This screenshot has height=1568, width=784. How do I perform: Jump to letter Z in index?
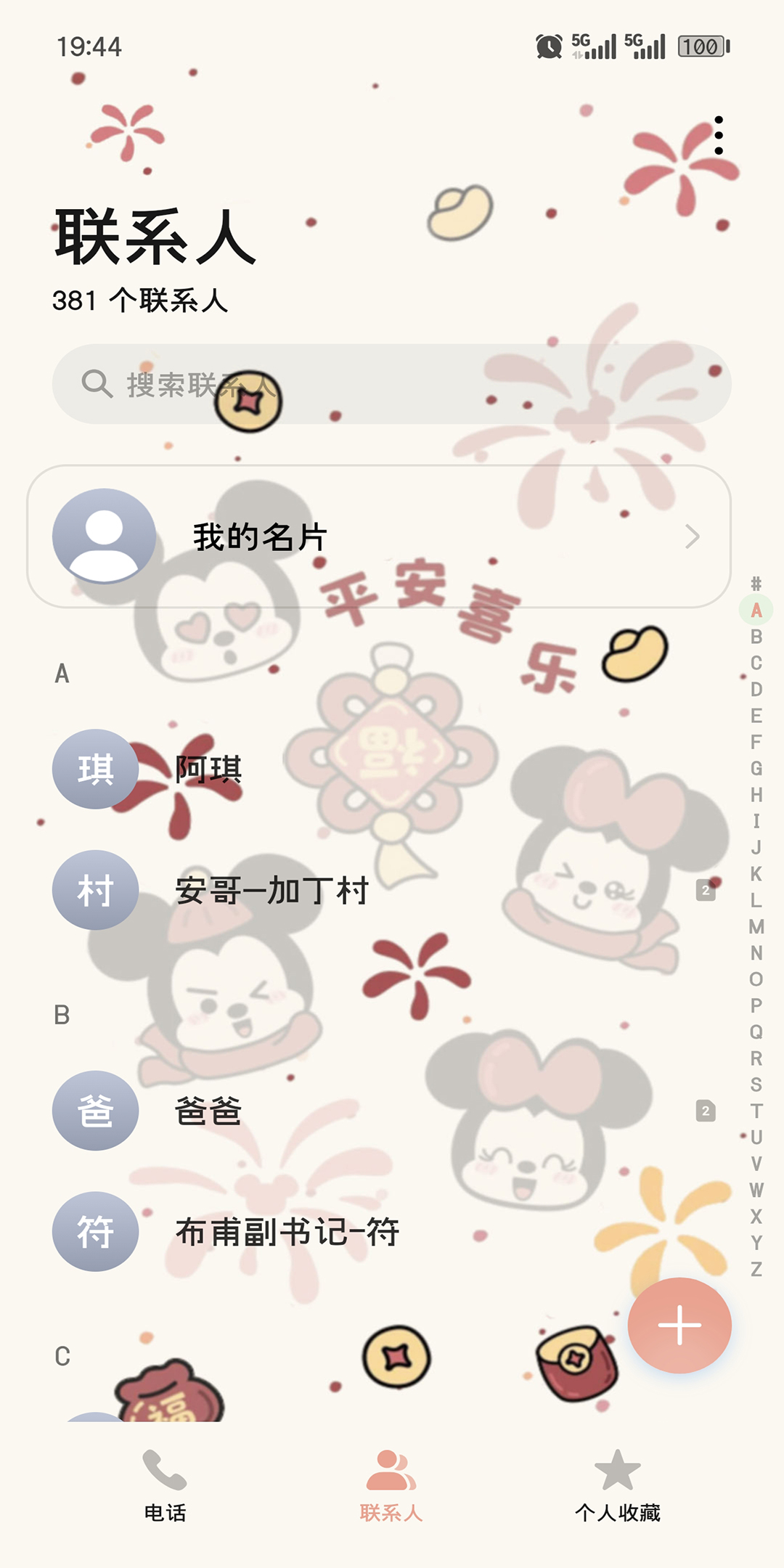pos(756,1269)
